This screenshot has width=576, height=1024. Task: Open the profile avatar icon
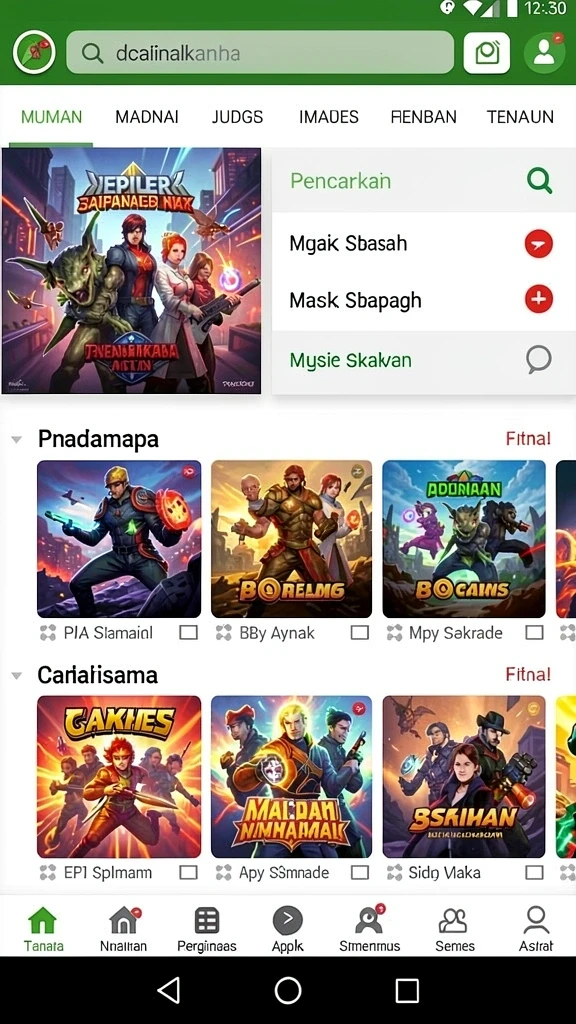click(x=544, y=52)
